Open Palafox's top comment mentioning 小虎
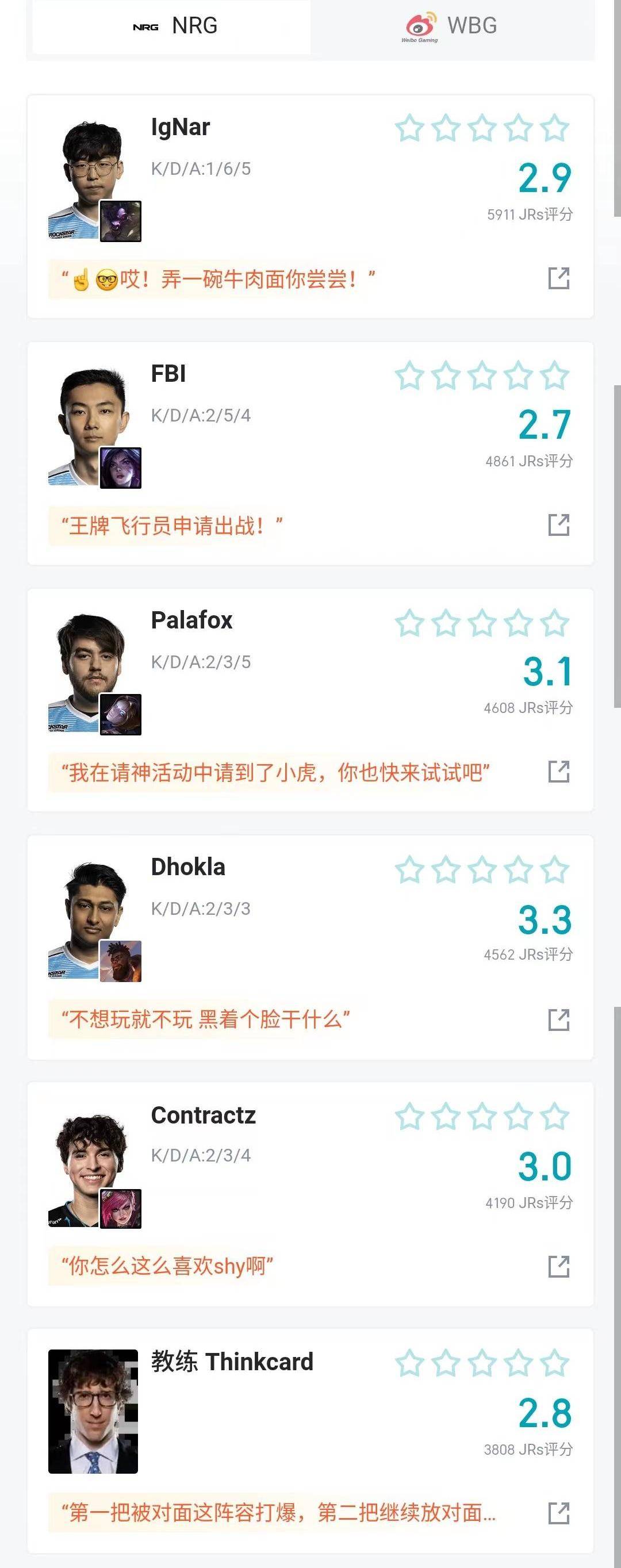The image size is (621, 1568). click(275, 772)
